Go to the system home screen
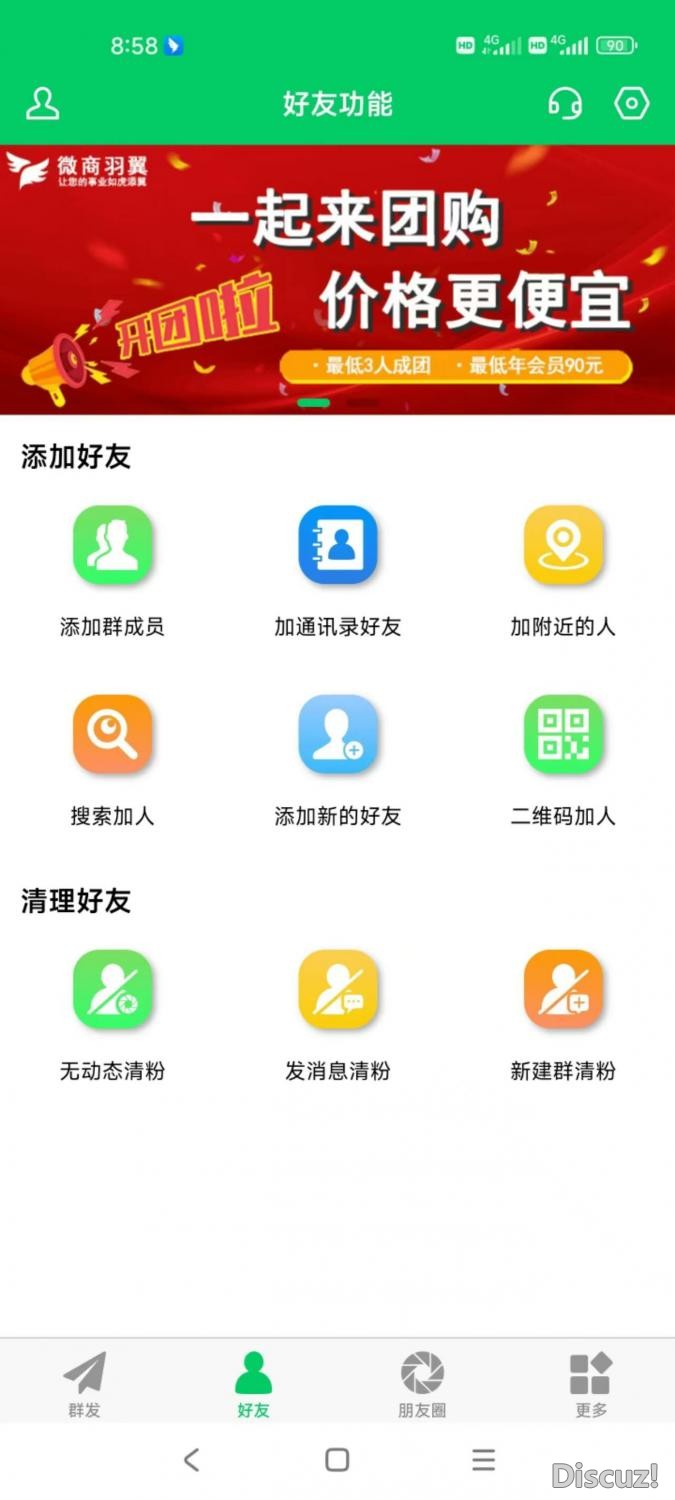 337,1460
